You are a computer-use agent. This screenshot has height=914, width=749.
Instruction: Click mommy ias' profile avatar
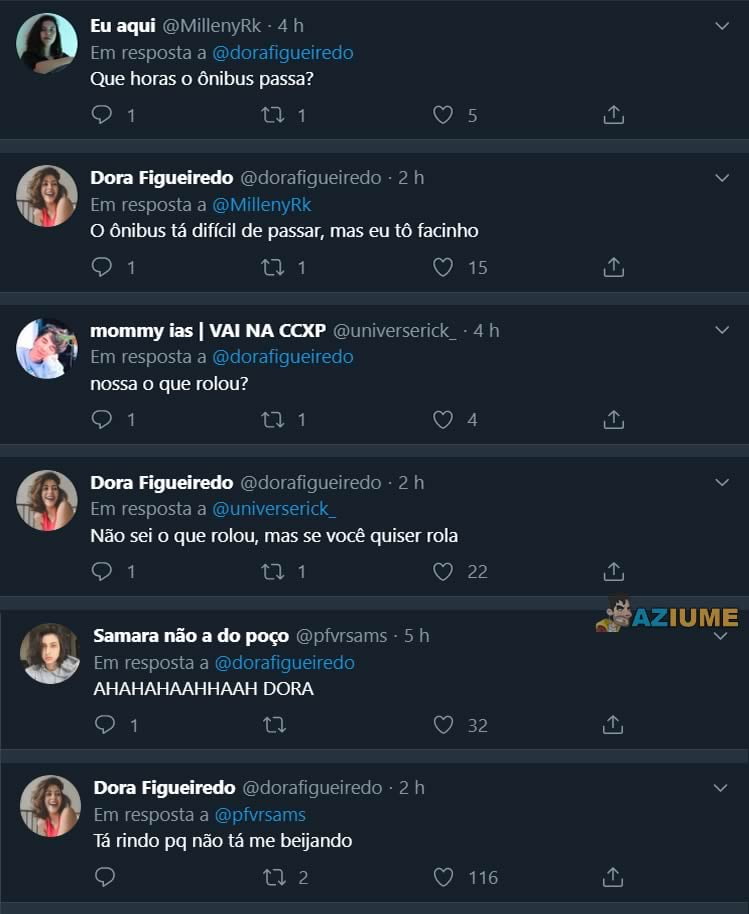tap(46, 348)
